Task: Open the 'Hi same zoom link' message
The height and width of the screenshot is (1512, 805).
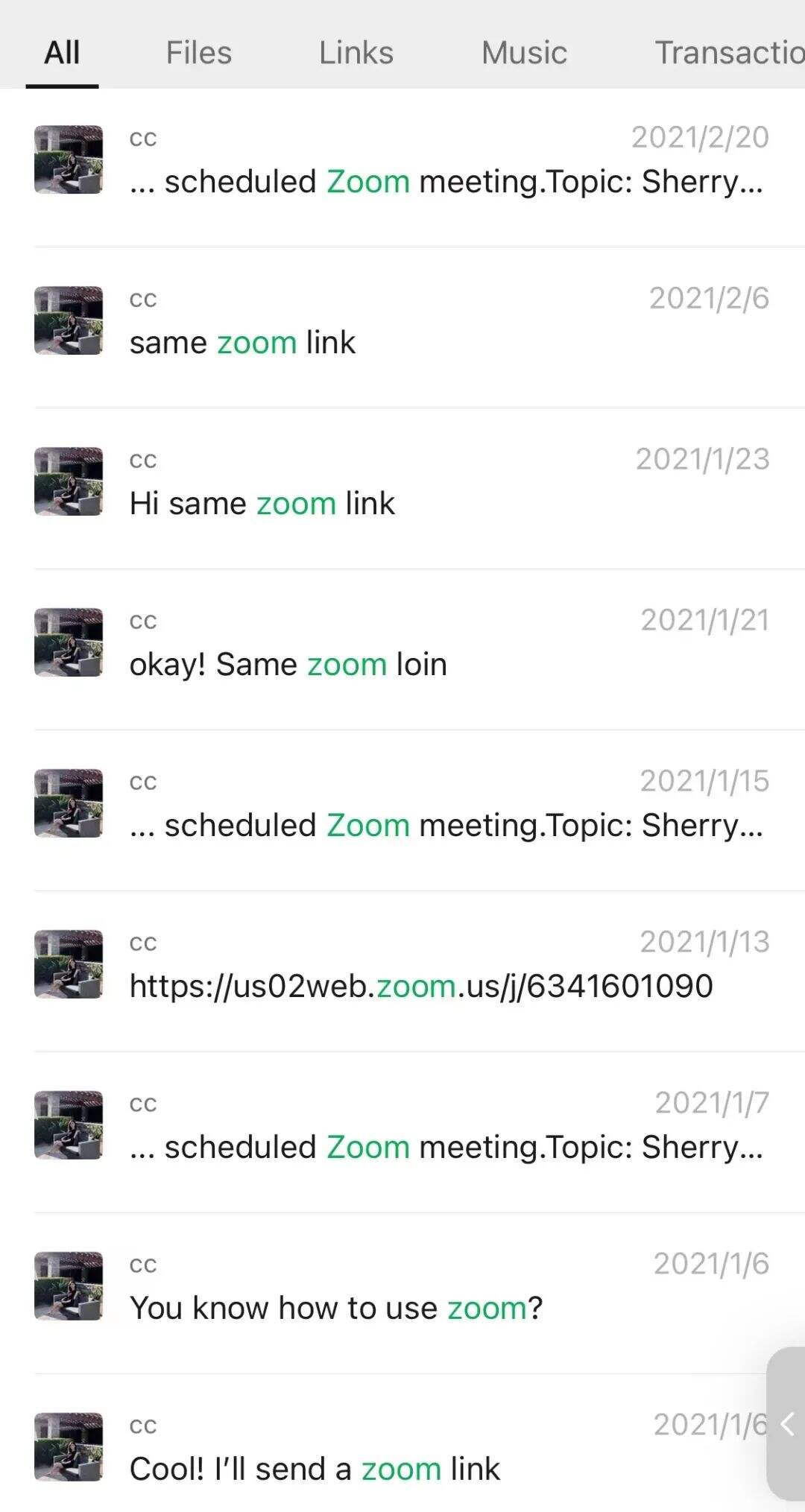Action: (x=402, y=489)
